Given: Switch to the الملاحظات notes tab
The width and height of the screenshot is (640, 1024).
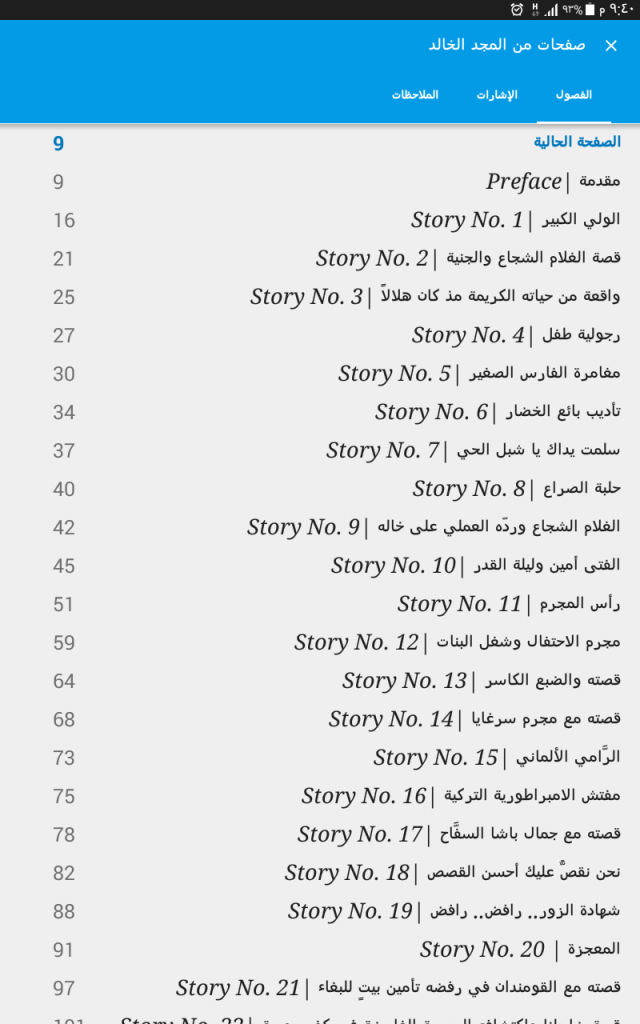Looking at the screenshot, I should point(415,95).
